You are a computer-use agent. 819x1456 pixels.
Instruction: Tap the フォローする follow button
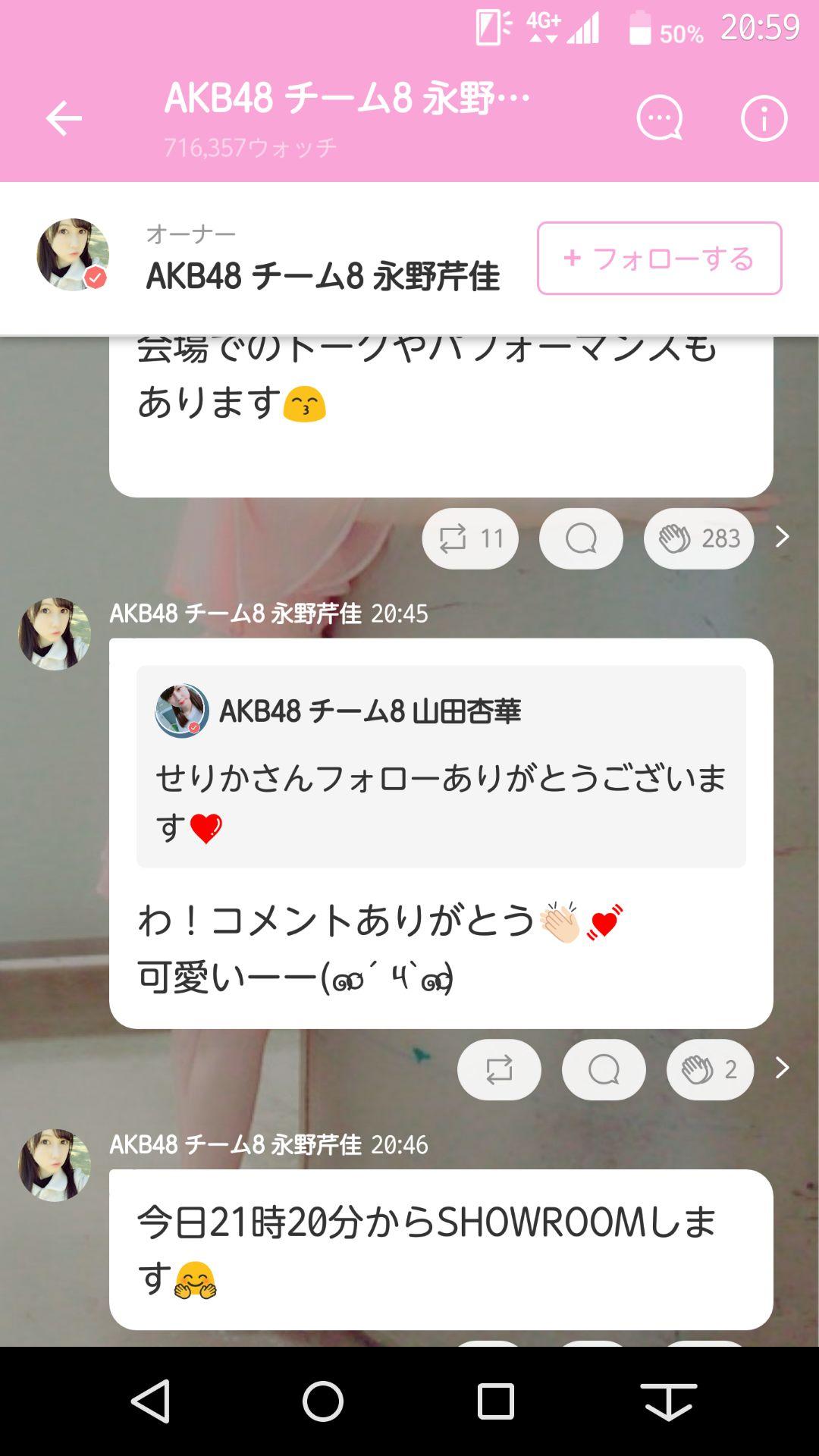659,258
